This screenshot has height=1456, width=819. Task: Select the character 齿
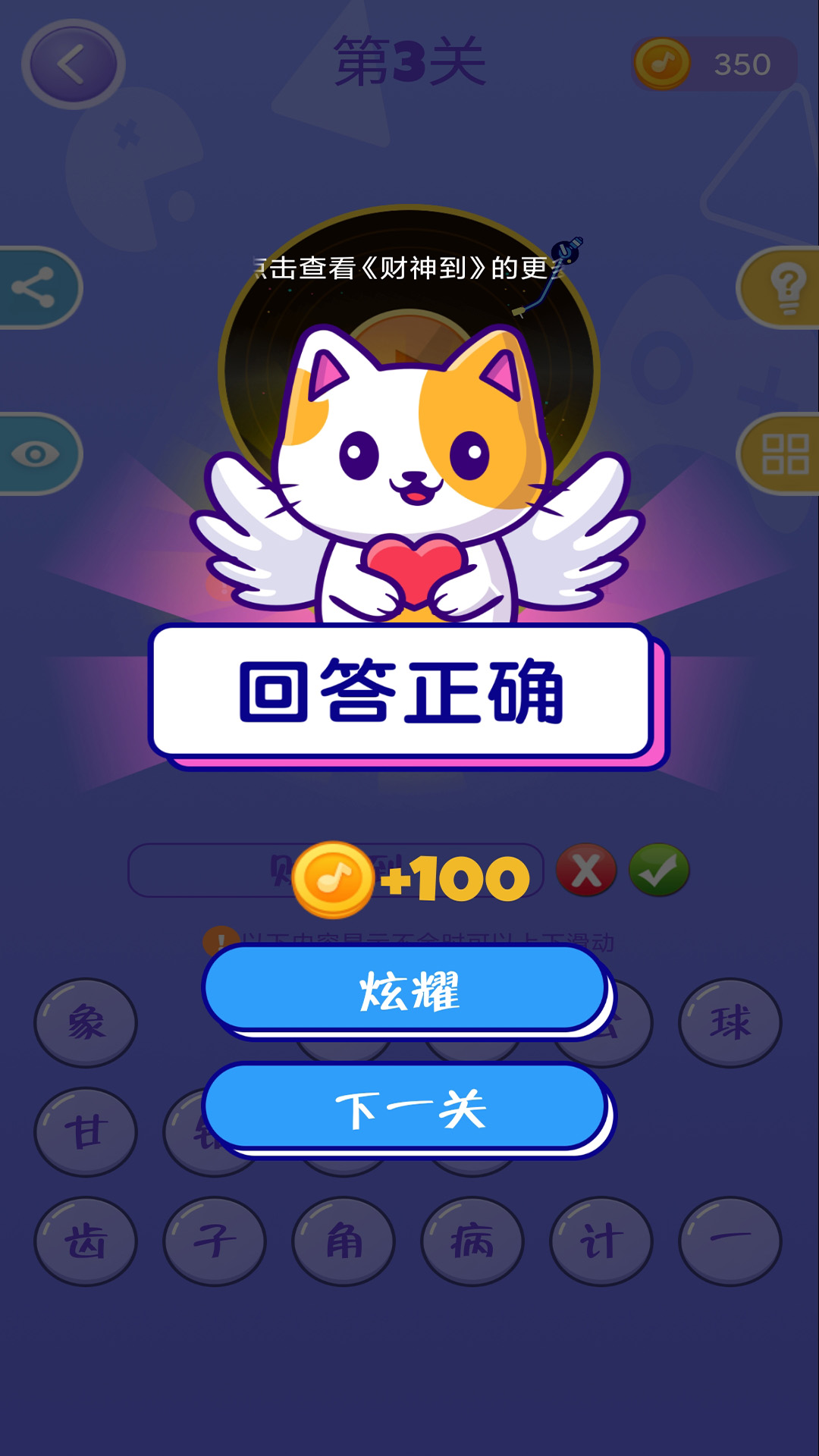86,1241
